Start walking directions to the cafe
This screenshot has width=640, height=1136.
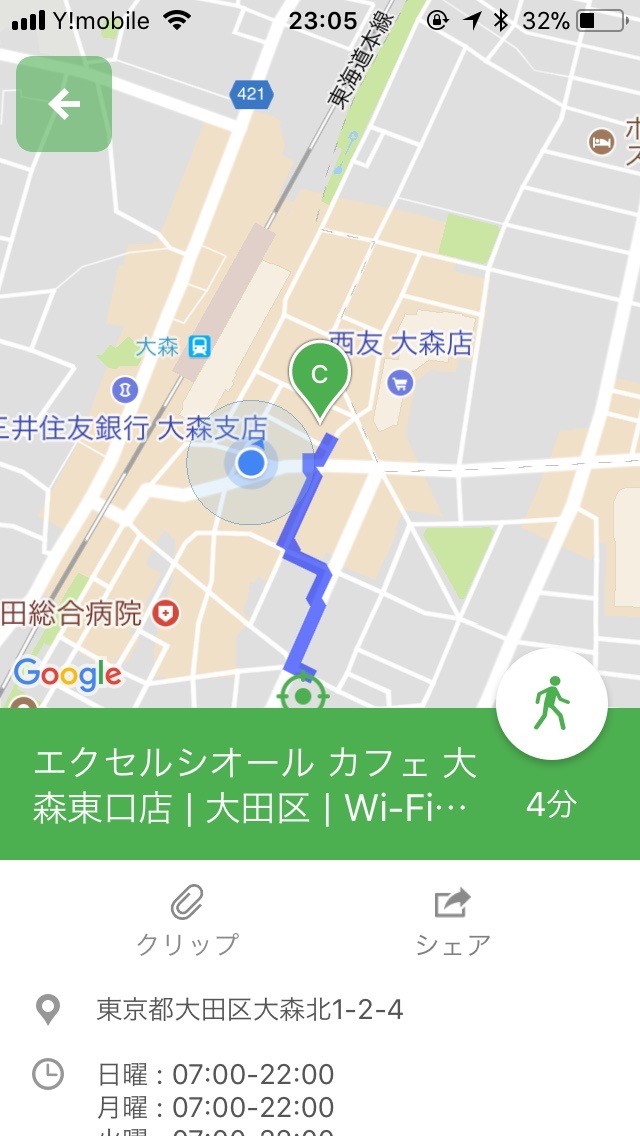(x=551, y=705)
